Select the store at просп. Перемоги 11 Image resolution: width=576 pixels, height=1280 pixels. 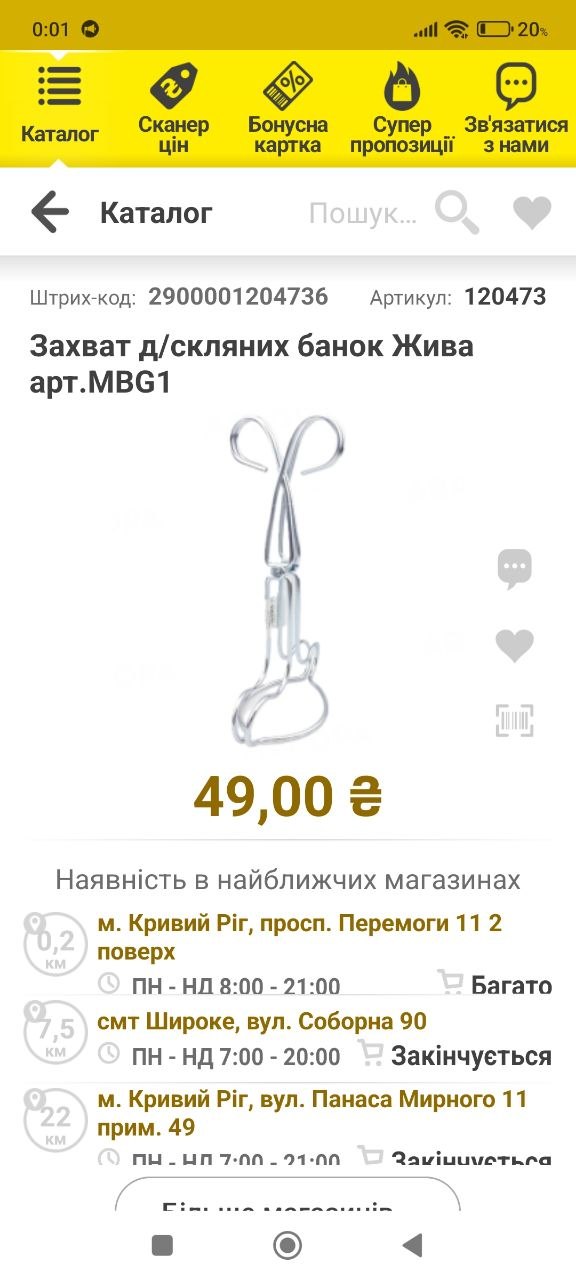coord(288,953)
